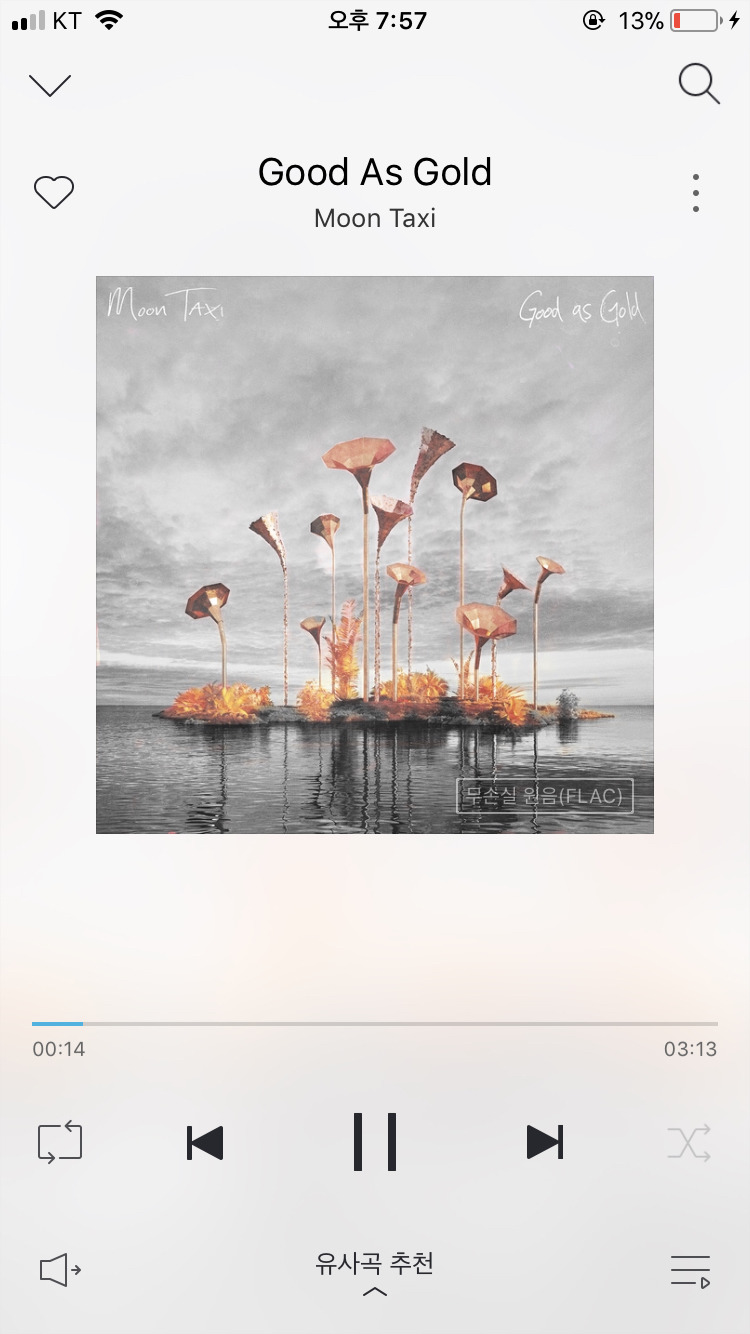Toggle shuffle playback
The height and width of the screenshot is (1334, 750).
[689, 1142]
